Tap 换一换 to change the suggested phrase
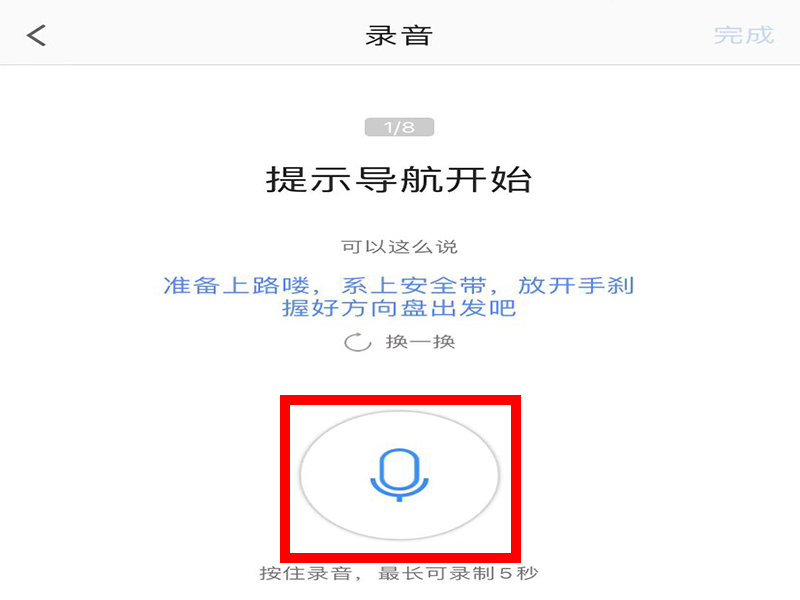800x600 pixels. [401, 342]
